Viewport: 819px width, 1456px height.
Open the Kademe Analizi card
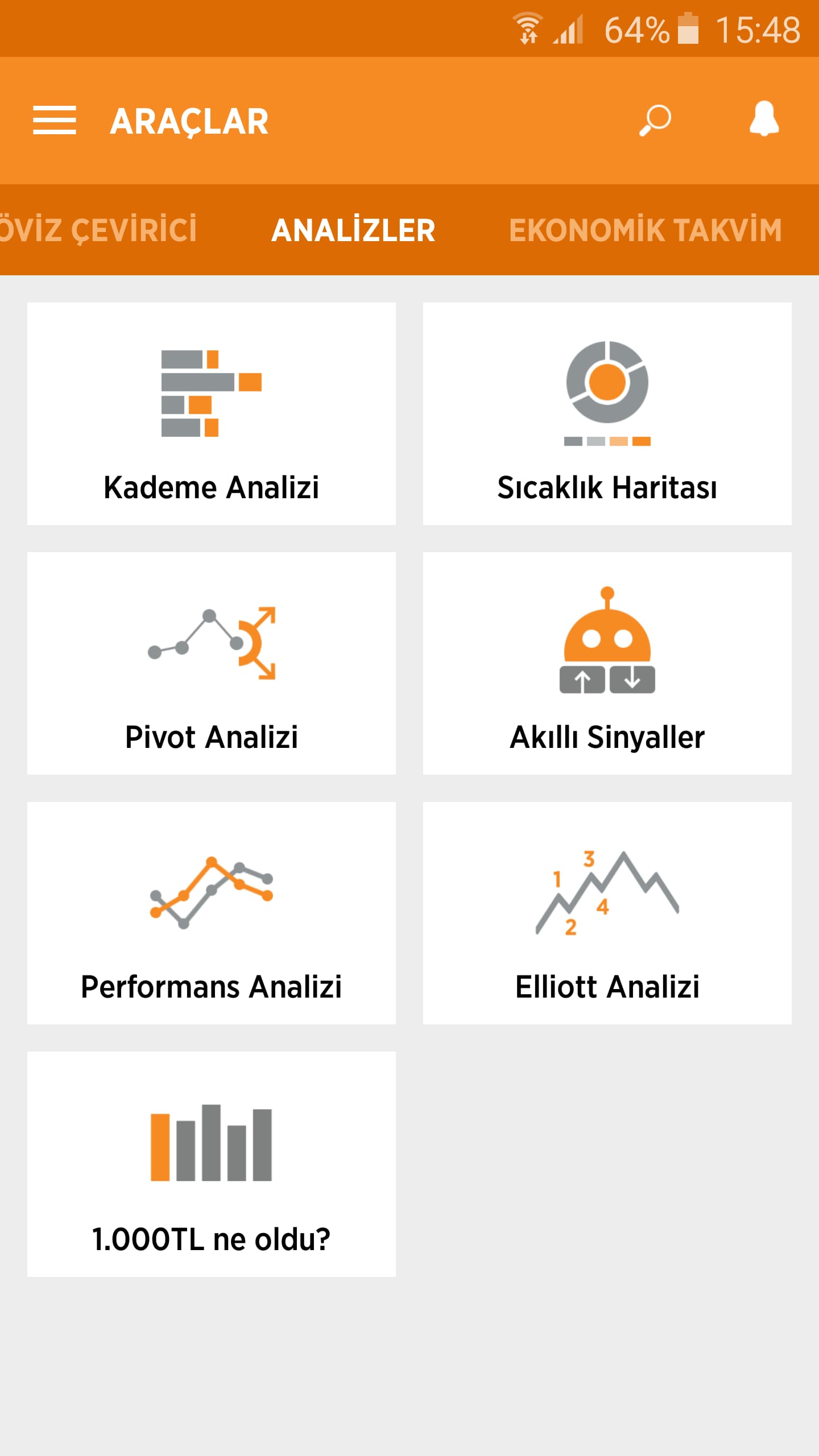click(x=212, y=413)
